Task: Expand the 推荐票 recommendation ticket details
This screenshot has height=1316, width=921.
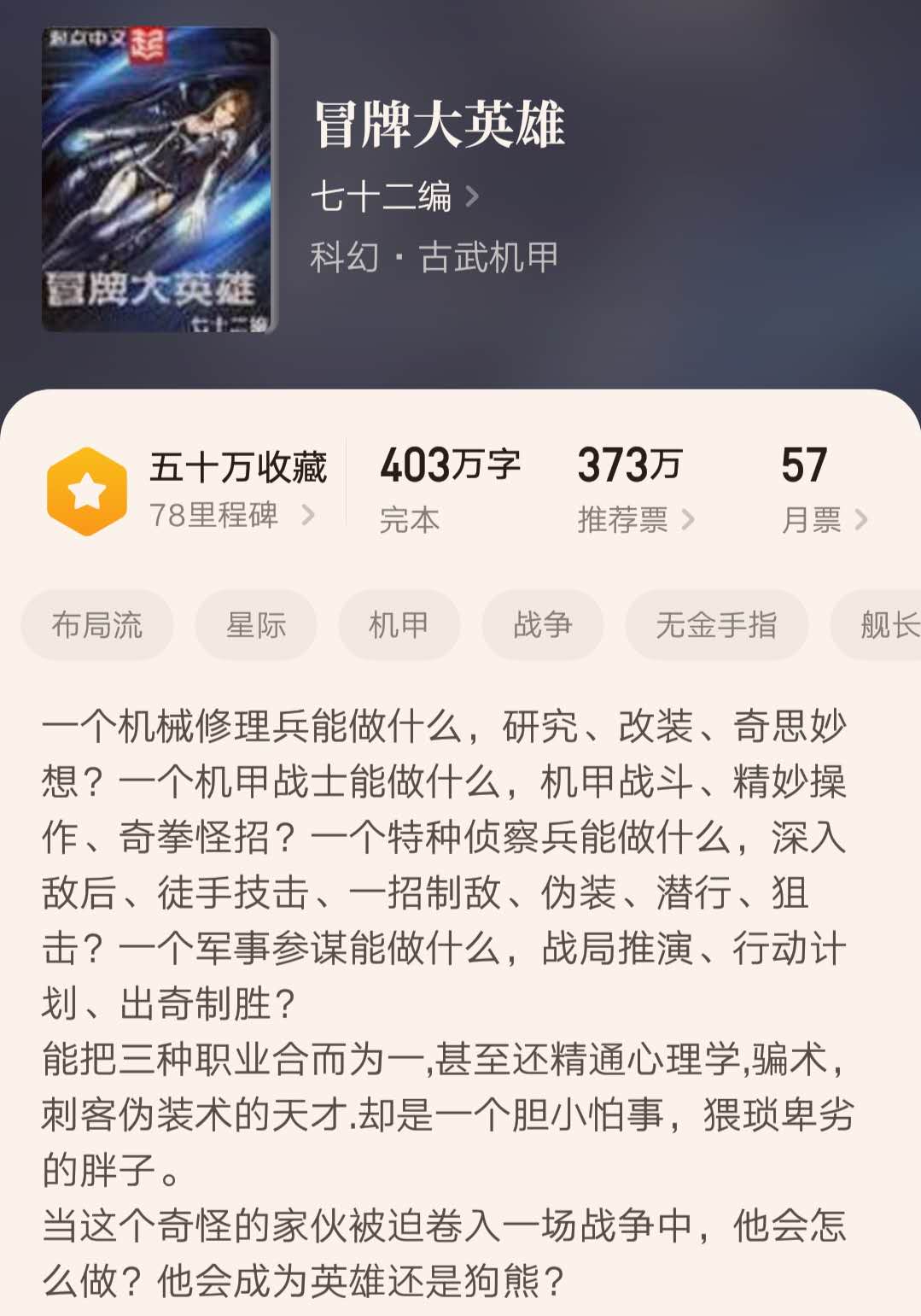Action: click(x=638, y=518)
